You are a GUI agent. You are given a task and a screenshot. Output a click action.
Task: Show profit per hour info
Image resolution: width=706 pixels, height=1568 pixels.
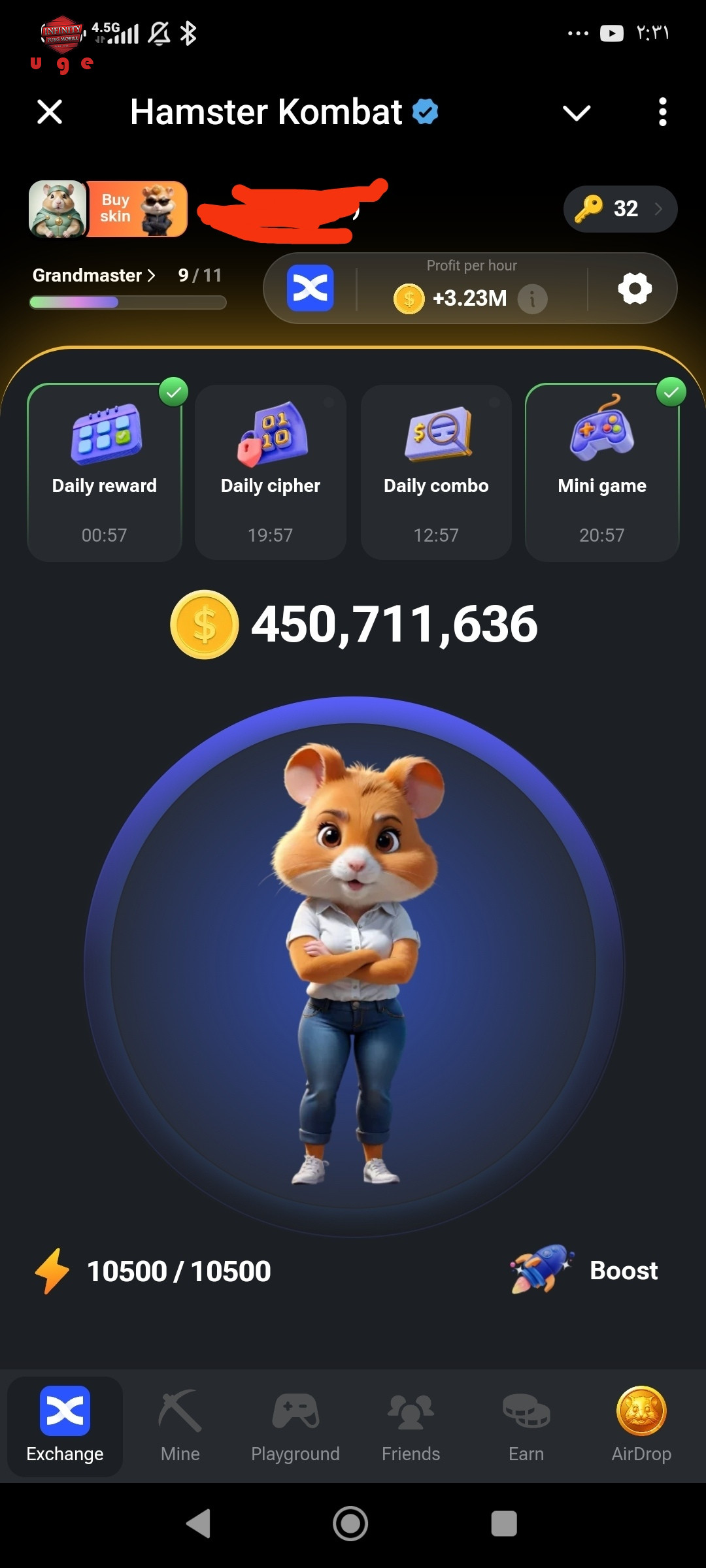(532, 299)
